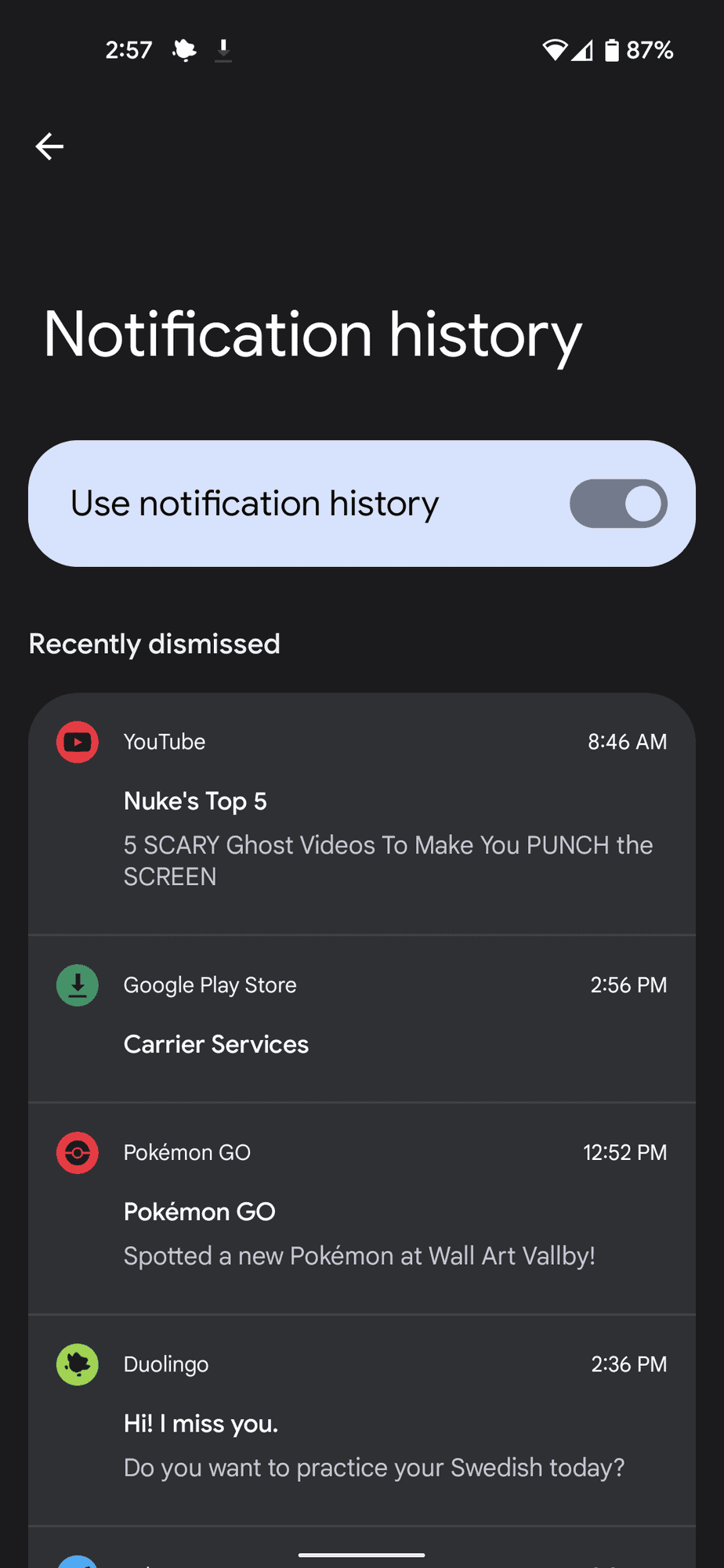Tap the Notification history page title
Screen dimensions: 724x1568
312,334
